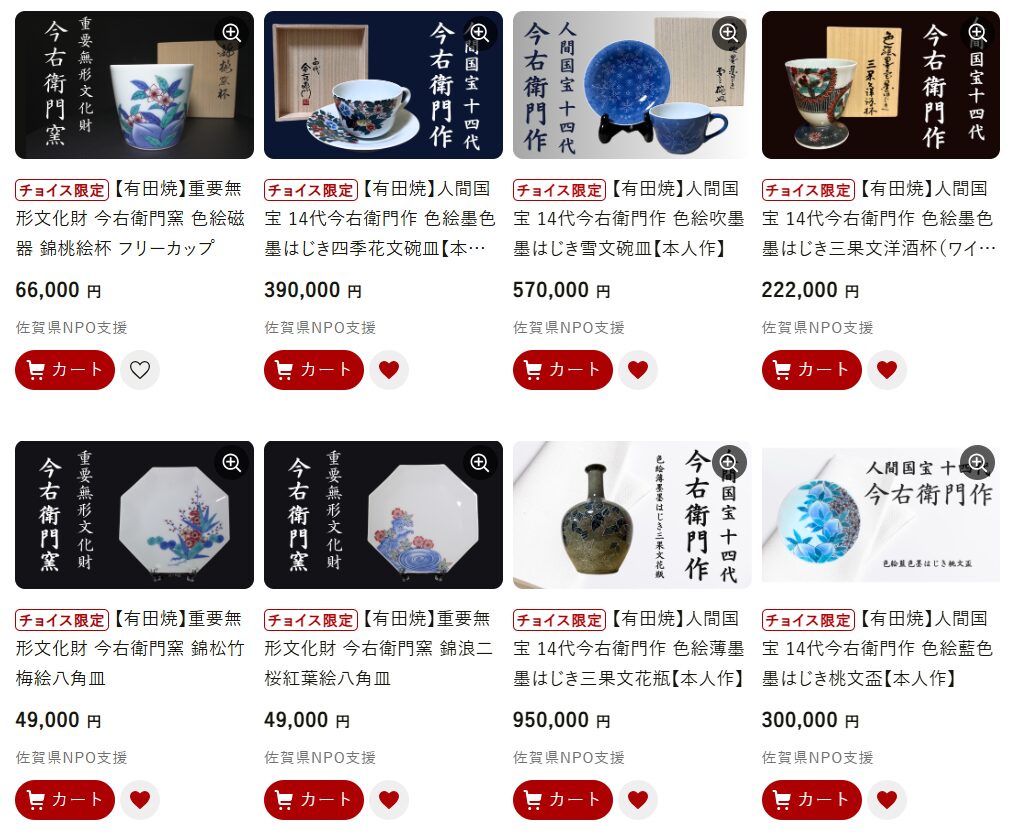Image resolution: width=1013 pixels, height=837 pixels.
Task: Toggle heart on 三果文洋酒杯 item
Action: (x=887, y=370)
